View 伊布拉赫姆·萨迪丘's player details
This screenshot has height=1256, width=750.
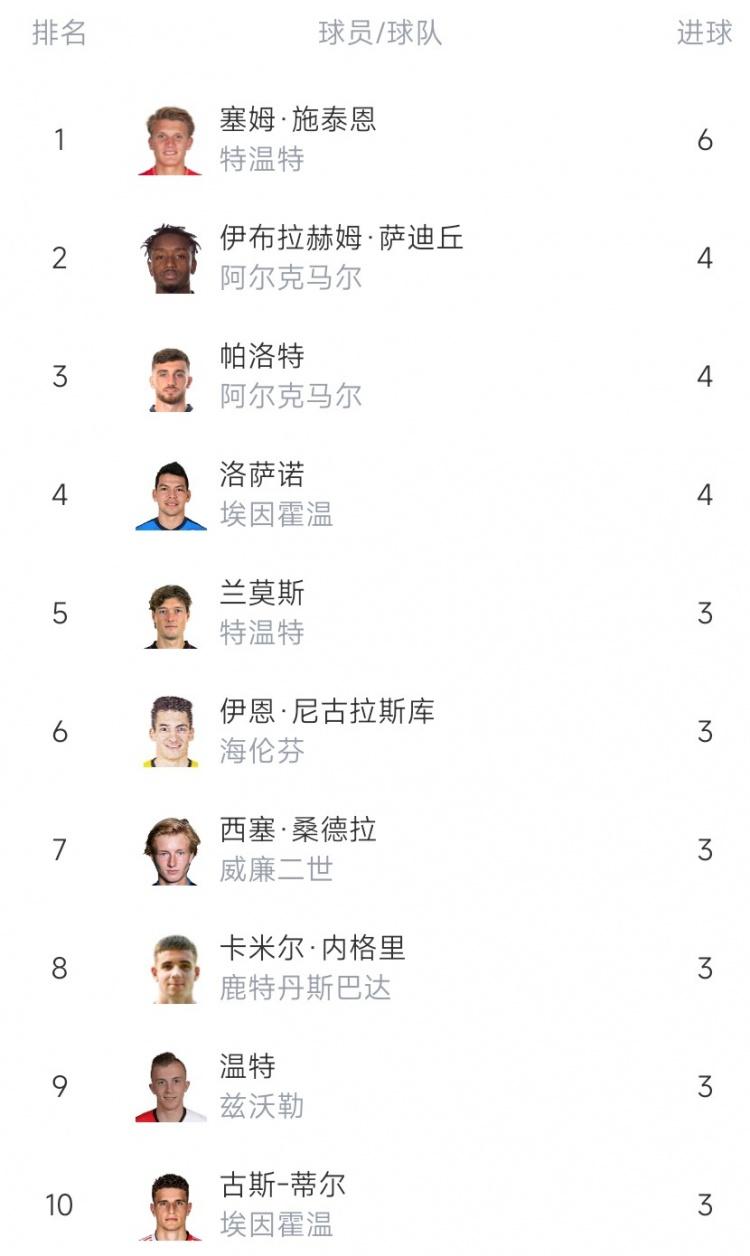click(341, 239)
